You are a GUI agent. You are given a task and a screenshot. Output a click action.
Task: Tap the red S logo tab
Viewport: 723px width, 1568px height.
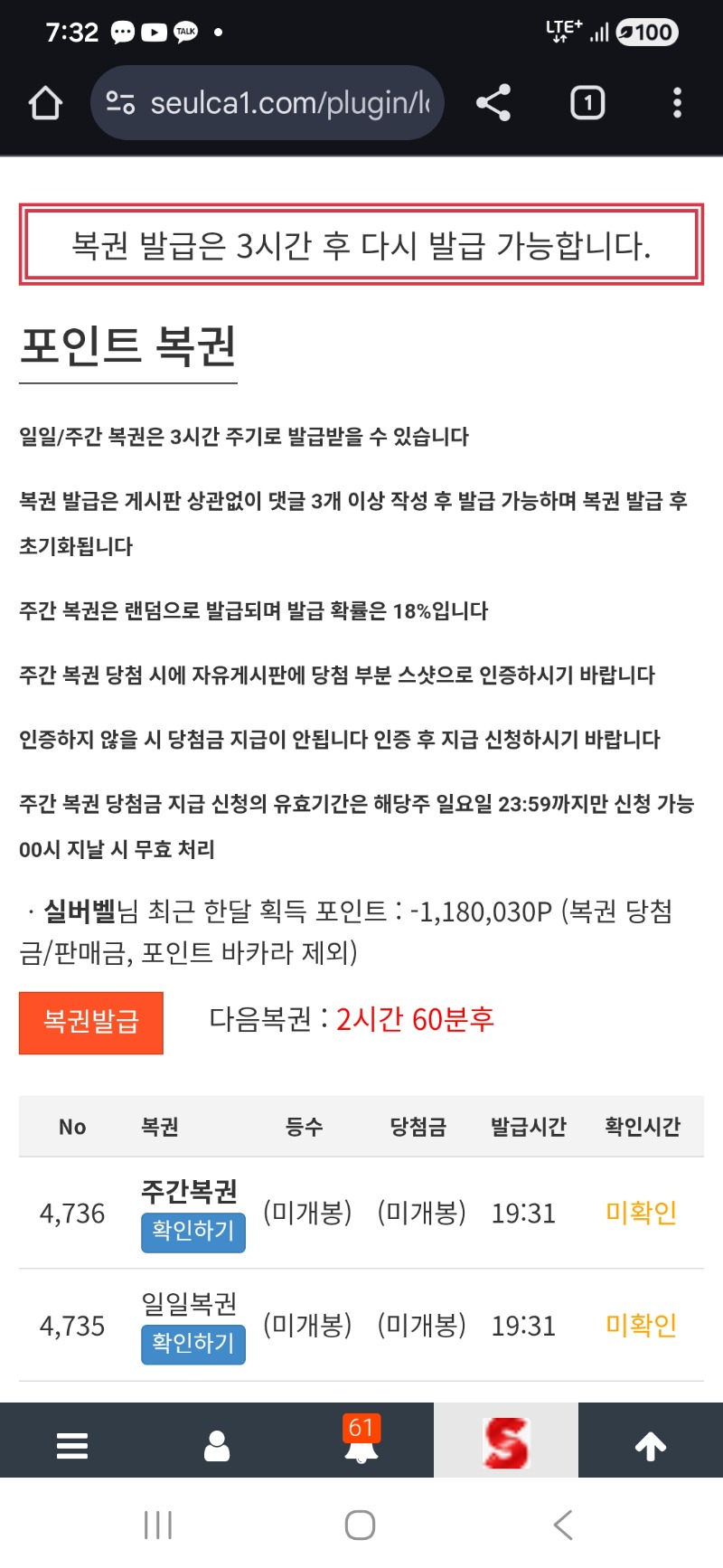[506, 1443]
